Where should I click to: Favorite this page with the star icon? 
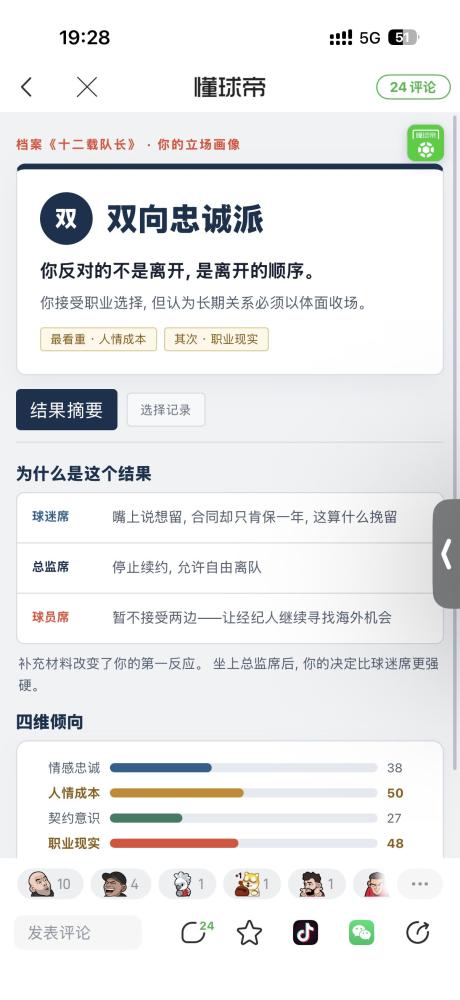[x=249, y=933]
